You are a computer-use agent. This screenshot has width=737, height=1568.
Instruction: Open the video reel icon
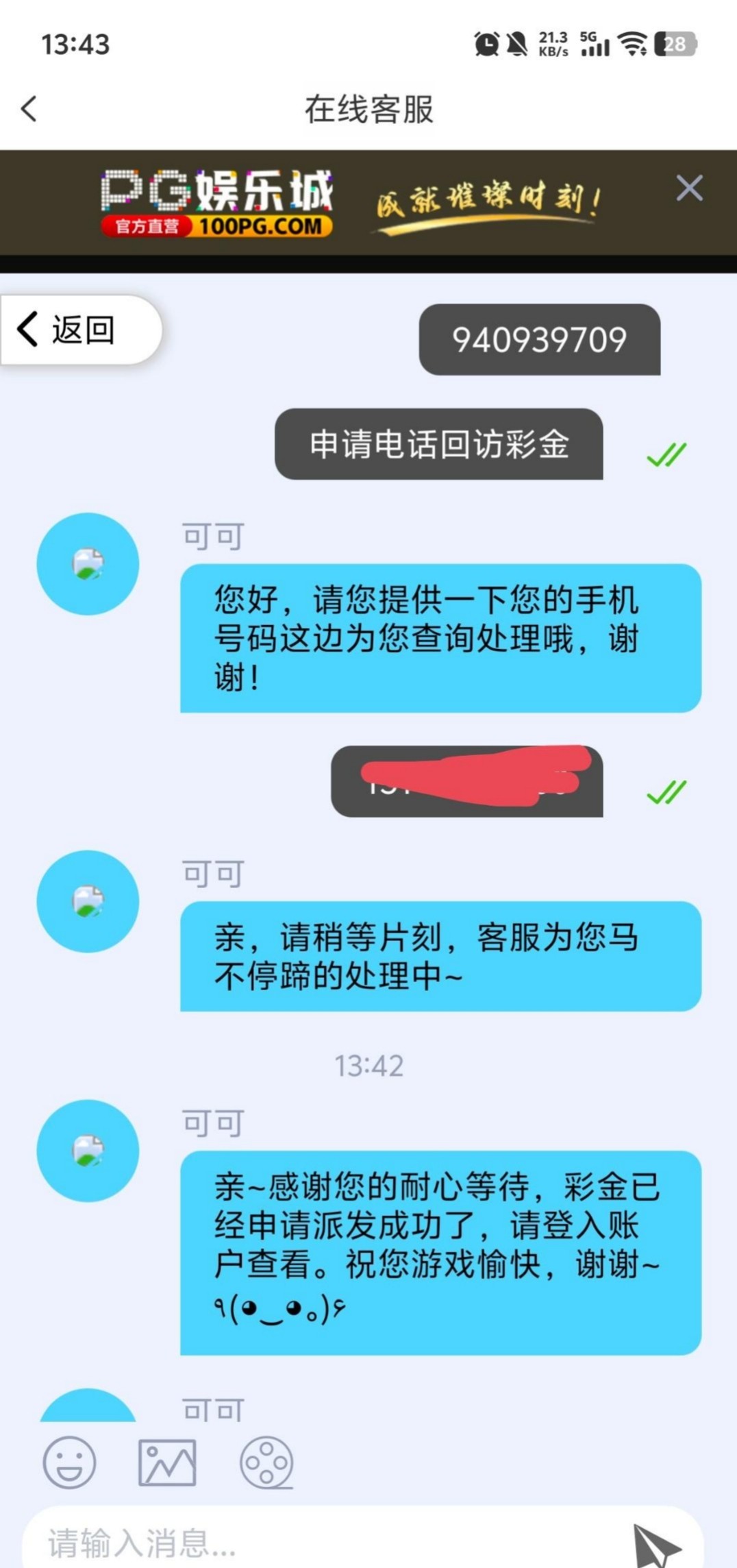(266, 1462)
